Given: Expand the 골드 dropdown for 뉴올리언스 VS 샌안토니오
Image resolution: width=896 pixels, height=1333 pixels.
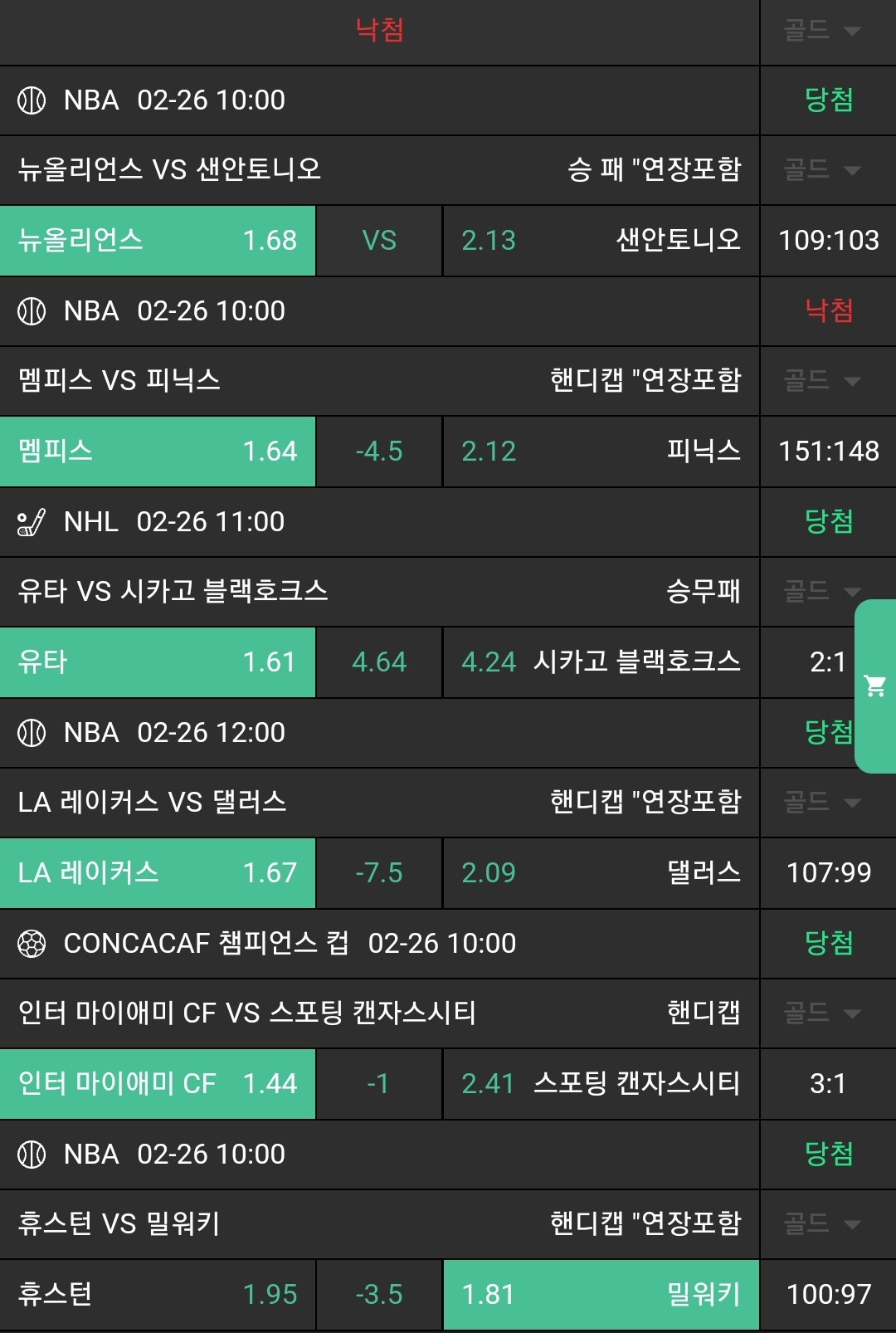Looking at the screenshot, I should (x=823, y=170).
